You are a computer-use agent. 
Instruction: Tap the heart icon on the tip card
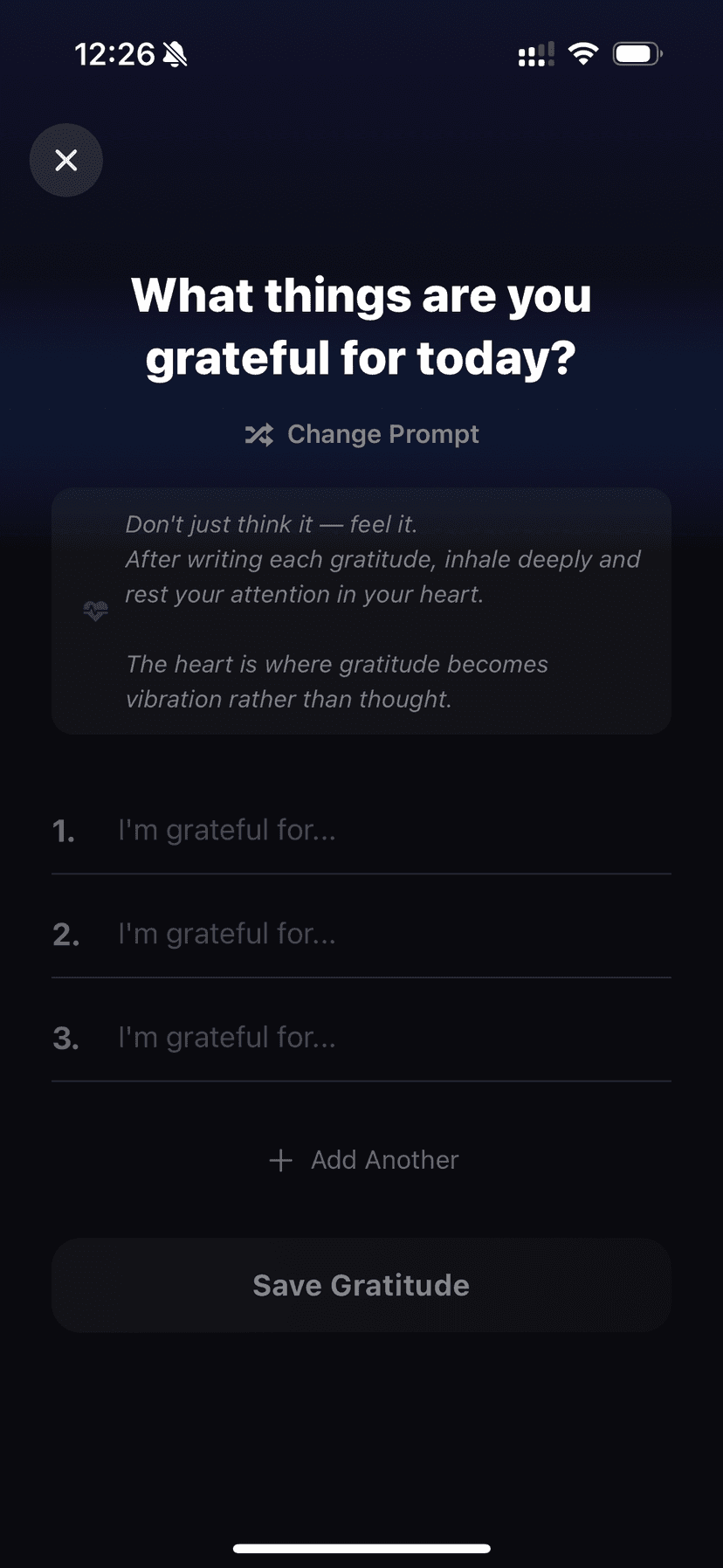click(x=95, y=611)
